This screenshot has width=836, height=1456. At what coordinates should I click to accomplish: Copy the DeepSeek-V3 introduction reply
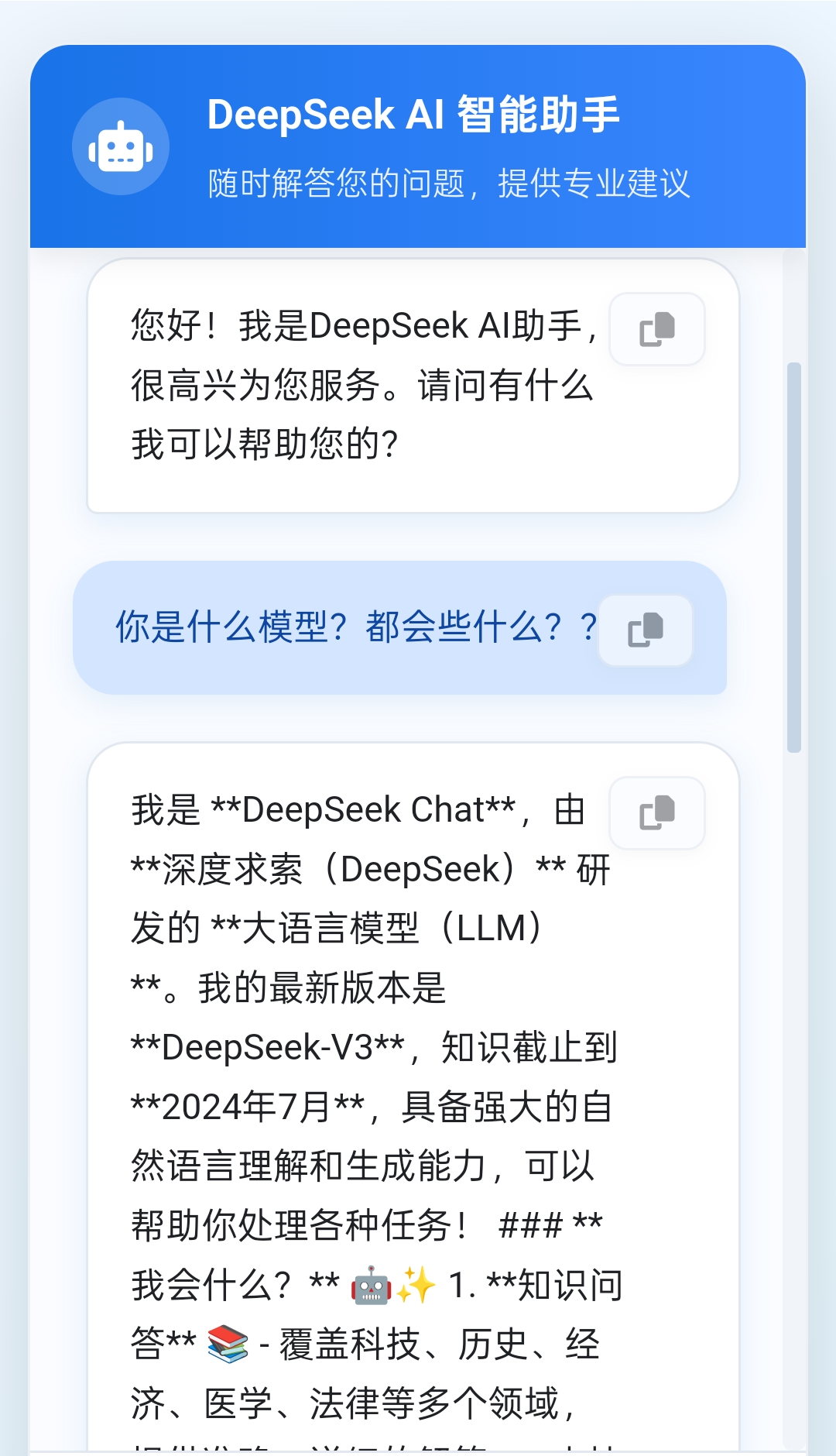tap(656, 813)
